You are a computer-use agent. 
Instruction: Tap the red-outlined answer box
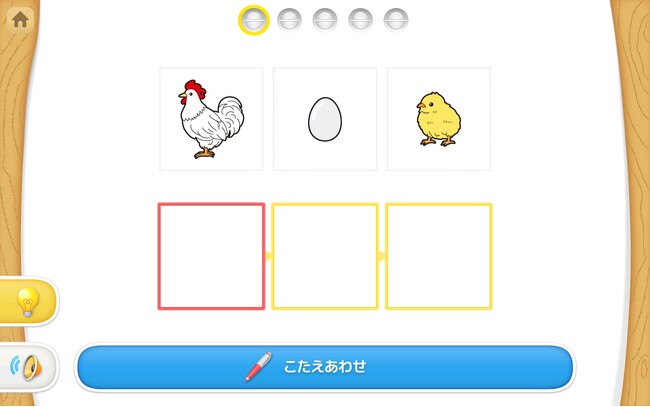(211, 256)
